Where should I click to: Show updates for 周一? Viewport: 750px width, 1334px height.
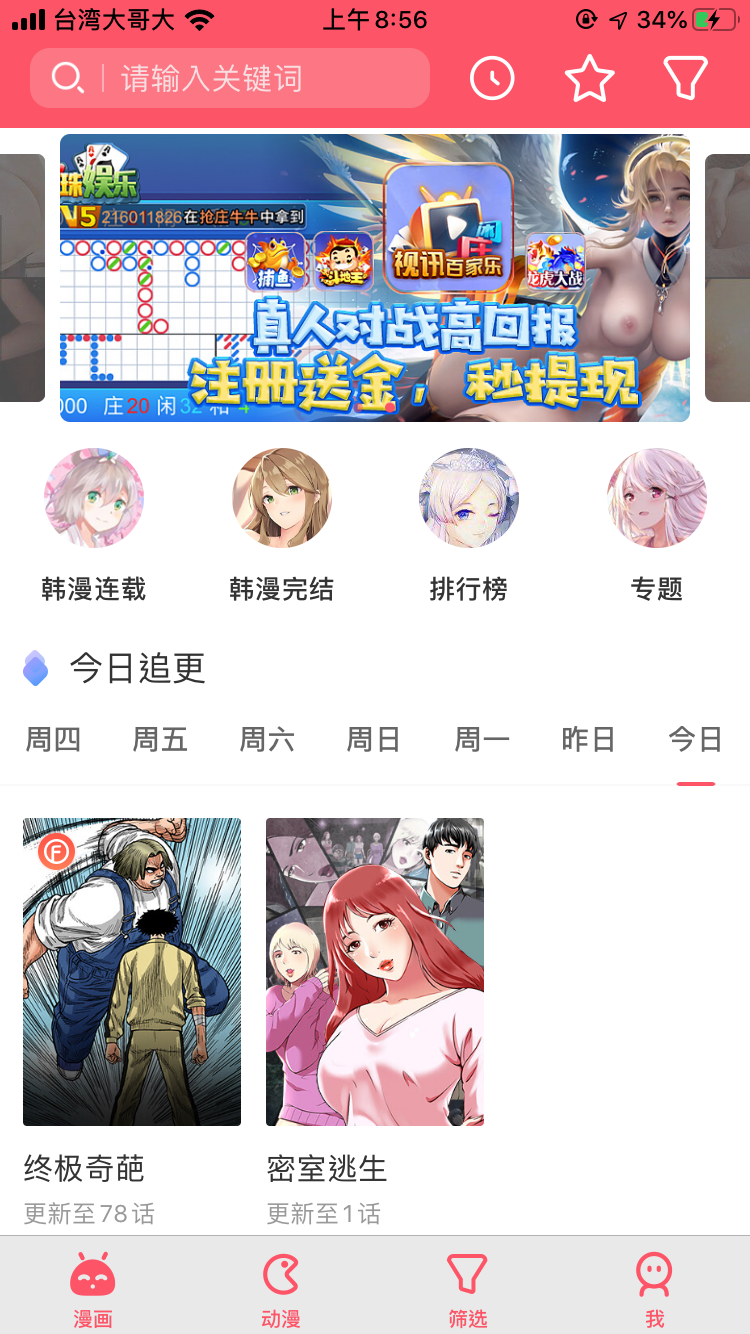pos(482,740)
